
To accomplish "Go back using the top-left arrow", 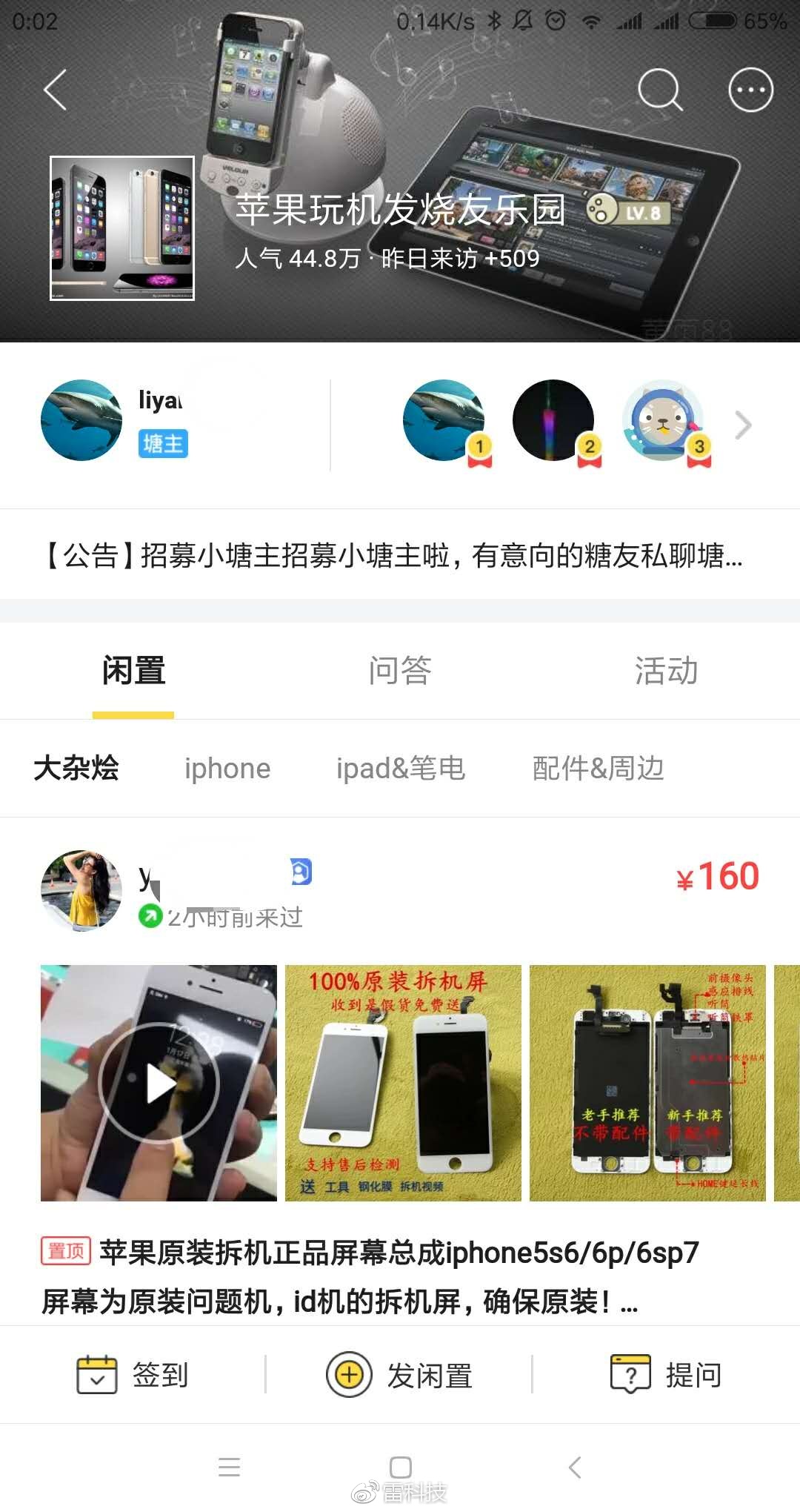I will 56,90.
